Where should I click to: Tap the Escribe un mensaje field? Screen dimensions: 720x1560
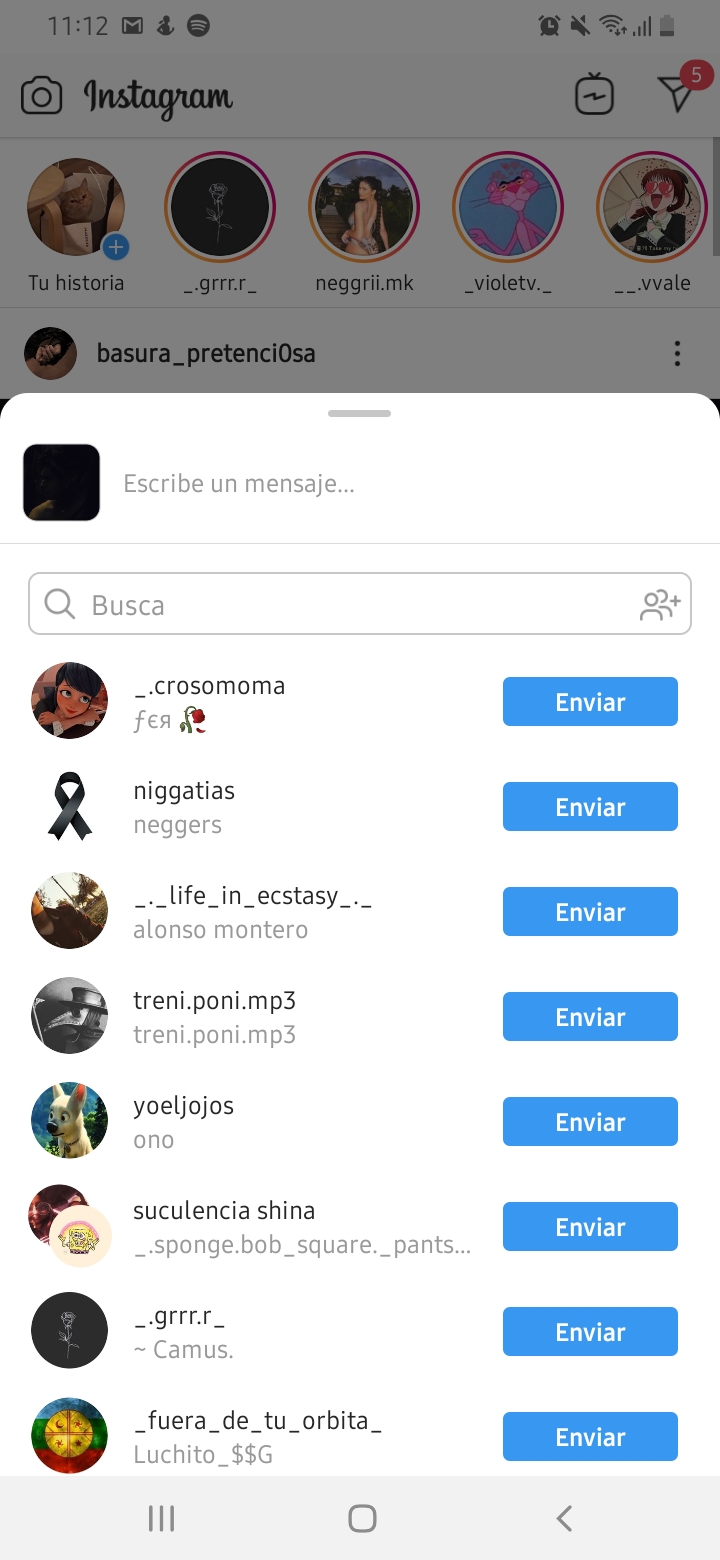400,485
